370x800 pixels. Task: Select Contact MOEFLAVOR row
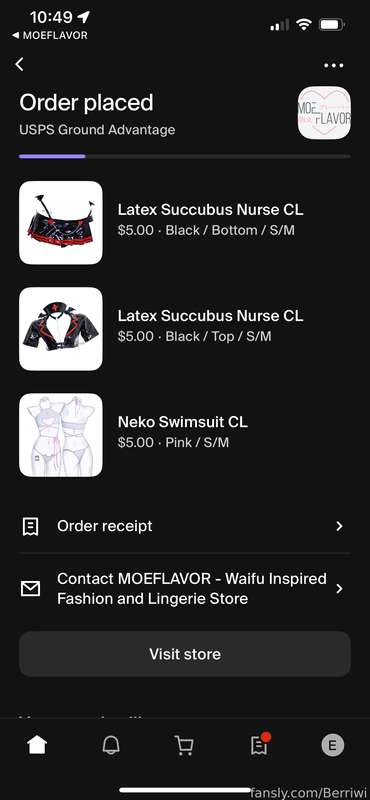point(185,588)
